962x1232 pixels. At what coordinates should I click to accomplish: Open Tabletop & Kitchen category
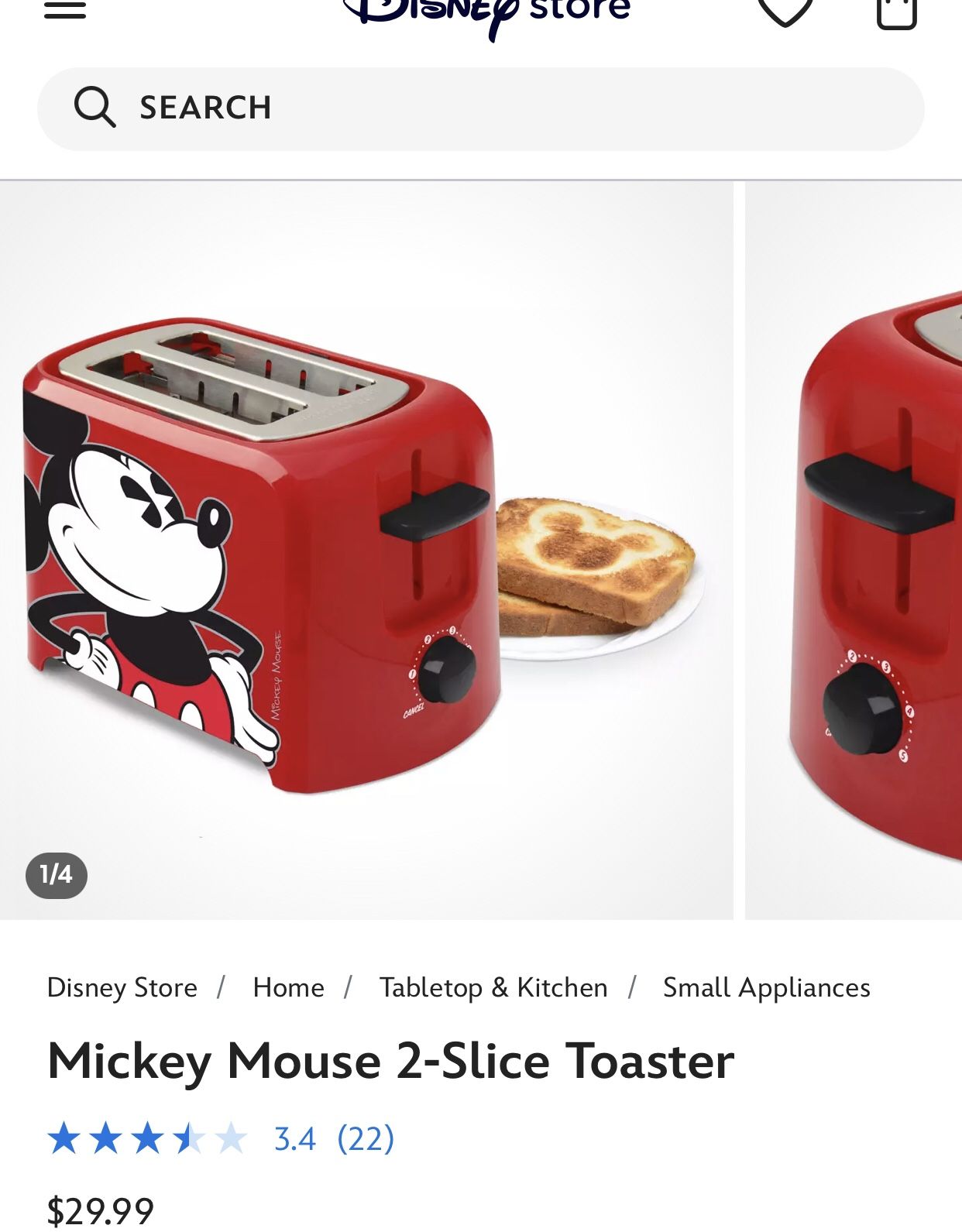(493, 987)
